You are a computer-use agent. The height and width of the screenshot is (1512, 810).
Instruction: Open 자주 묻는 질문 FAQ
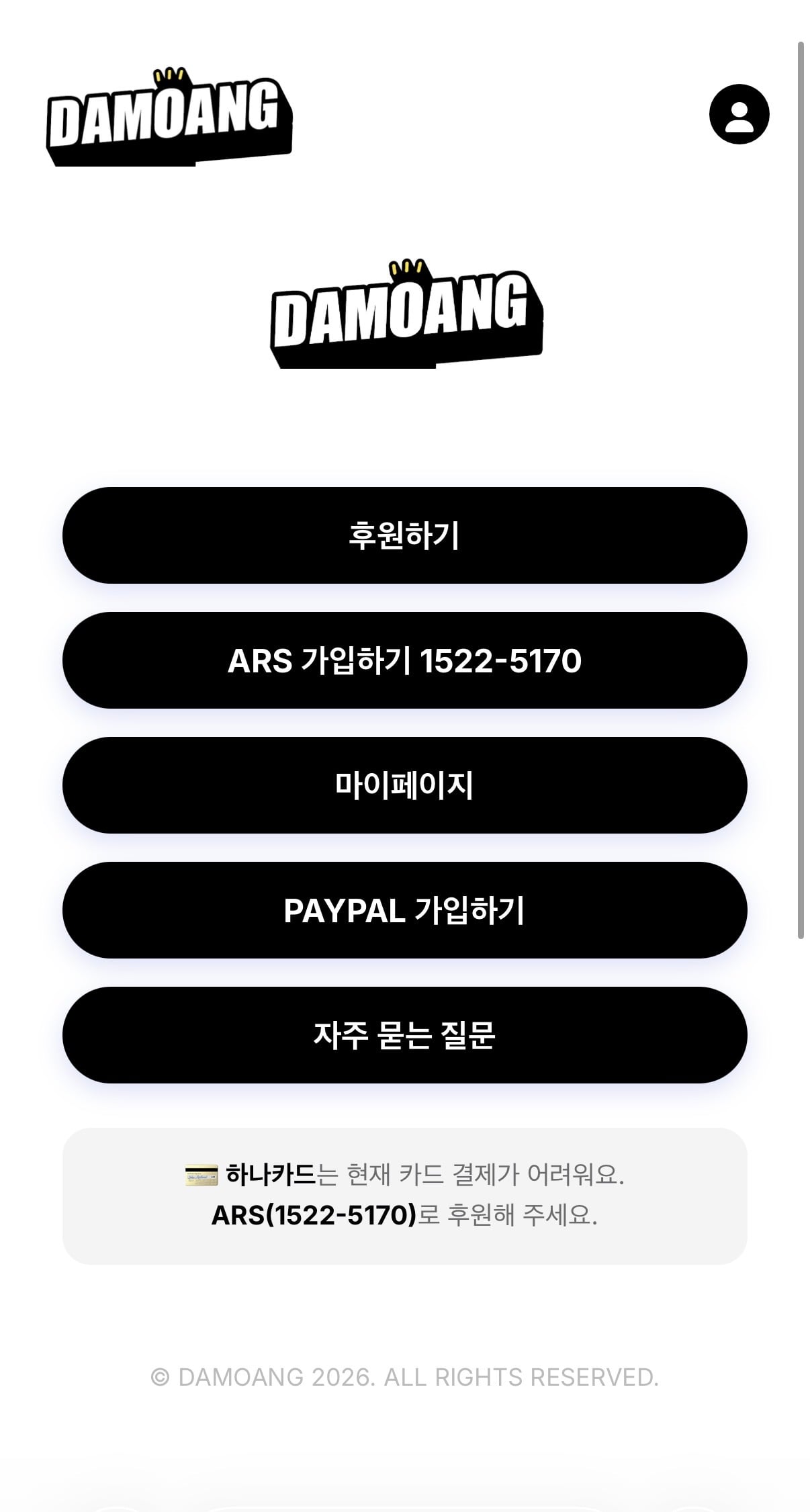pyautogui.click(x=404, y=1035)
